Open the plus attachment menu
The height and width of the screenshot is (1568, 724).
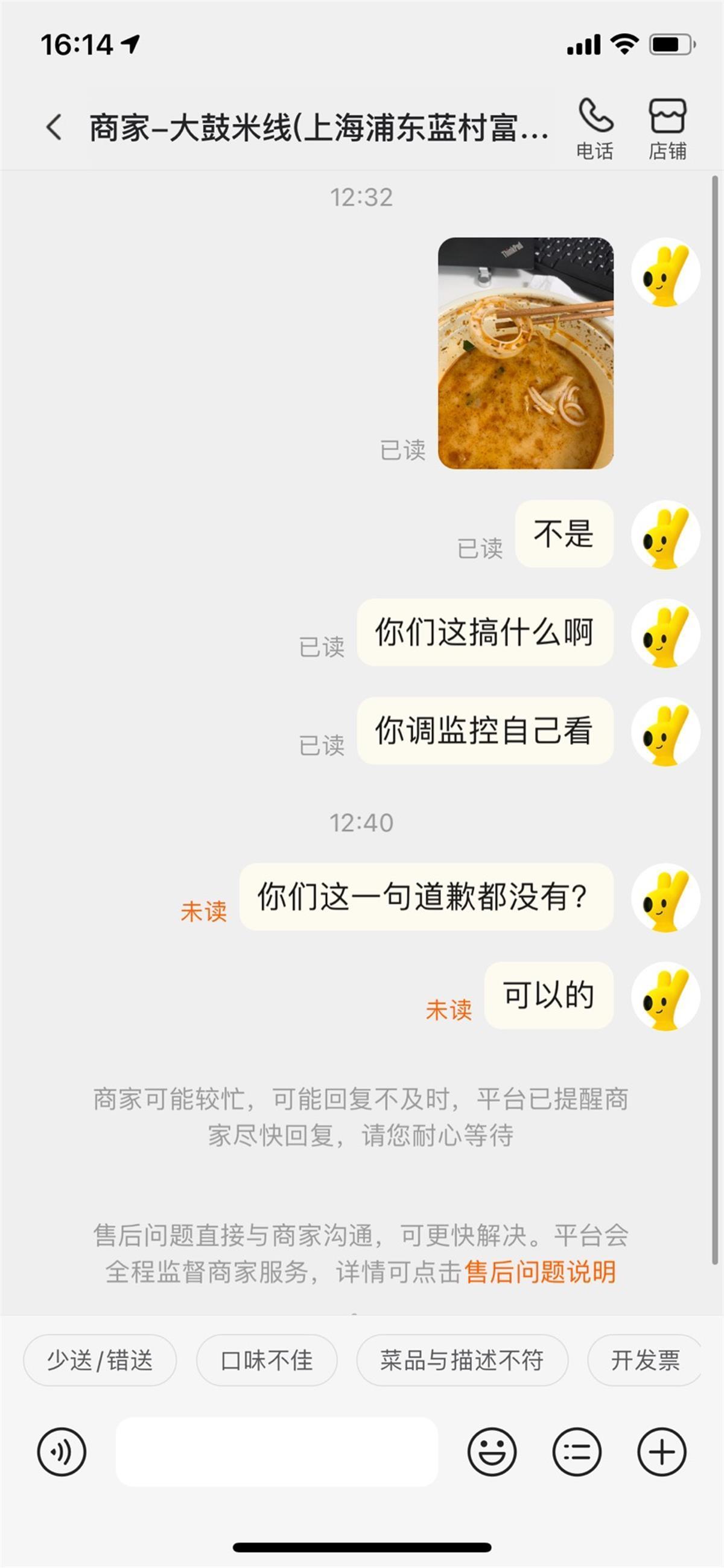[x=661, y=1452]
